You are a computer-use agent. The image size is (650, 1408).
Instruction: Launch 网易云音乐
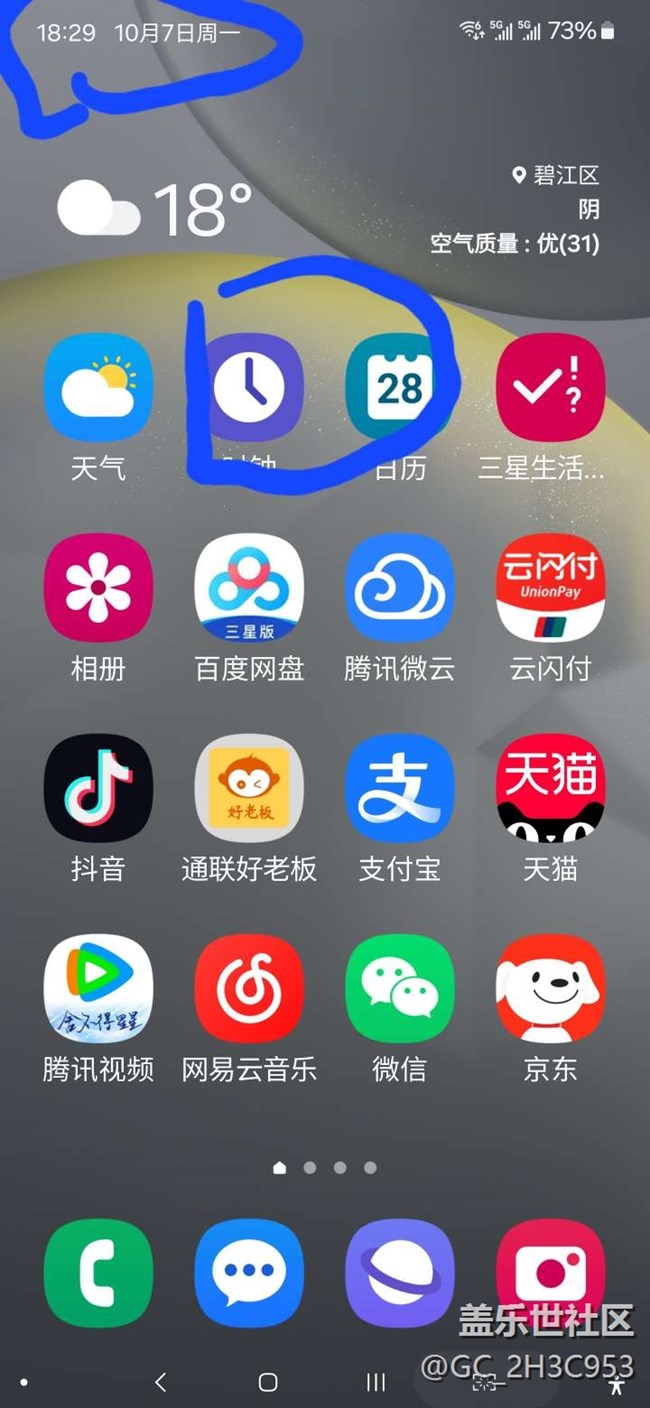click(249, 988)
